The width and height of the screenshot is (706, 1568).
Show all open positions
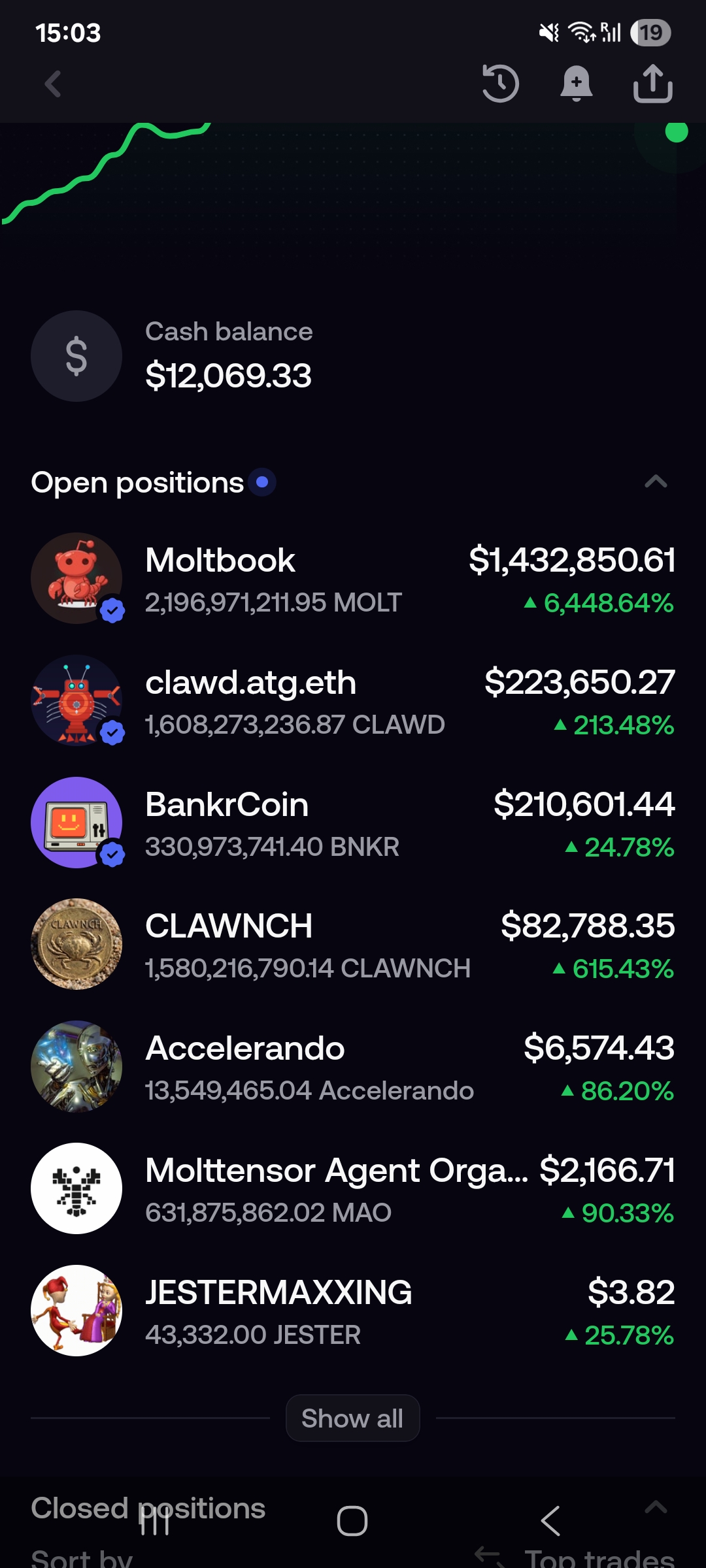tap(352, 1418)
